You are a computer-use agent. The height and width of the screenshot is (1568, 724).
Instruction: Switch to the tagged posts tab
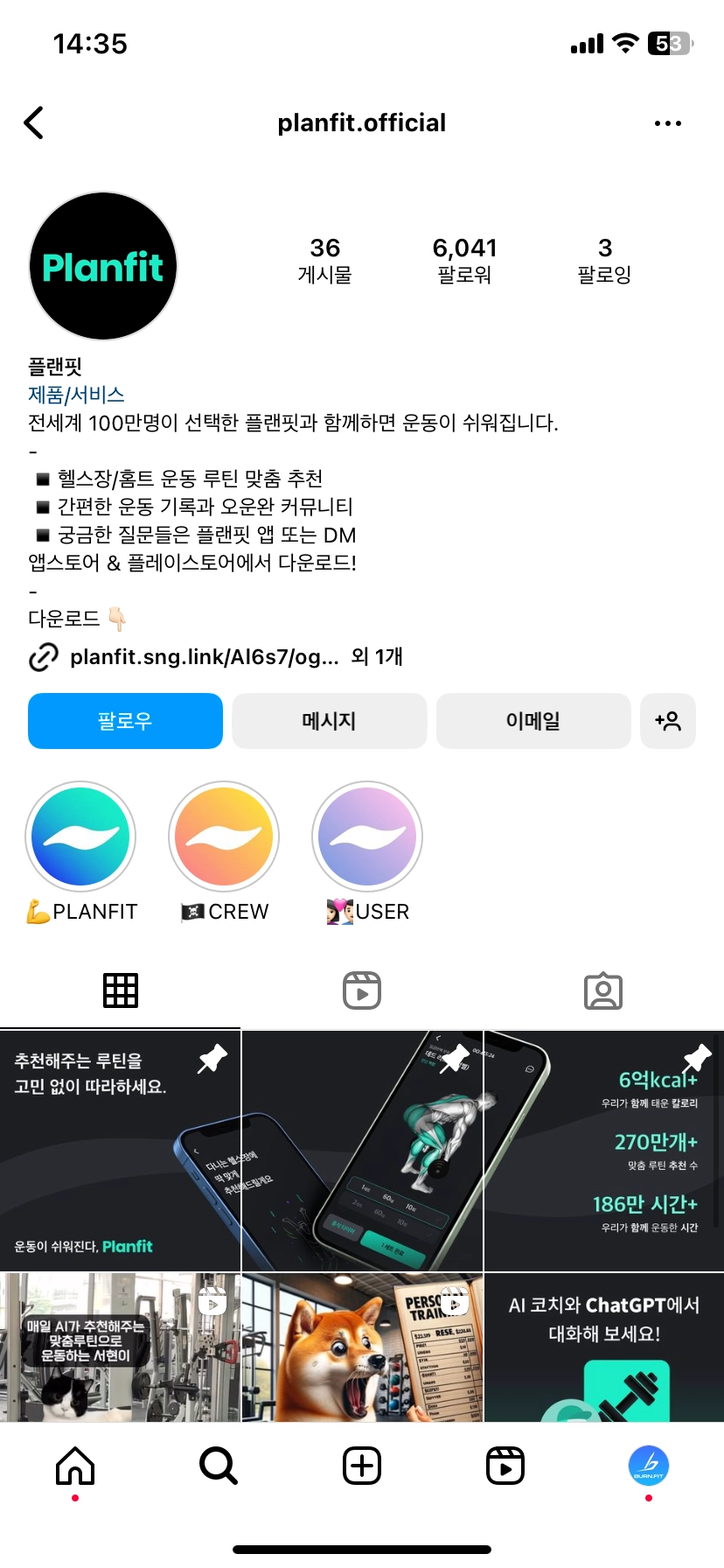coord(603,990)
